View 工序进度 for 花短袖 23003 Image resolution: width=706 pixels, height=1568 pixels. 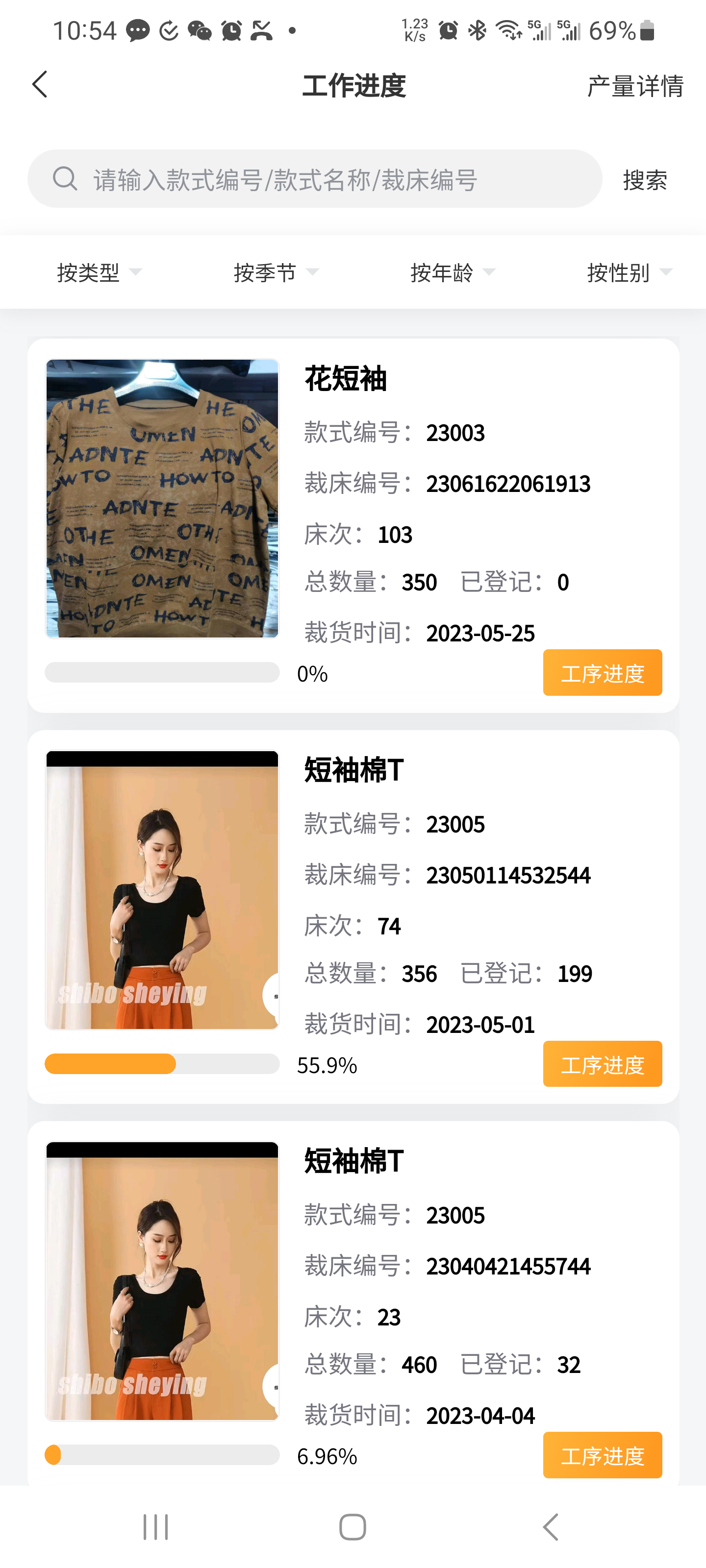coord(602,673)
